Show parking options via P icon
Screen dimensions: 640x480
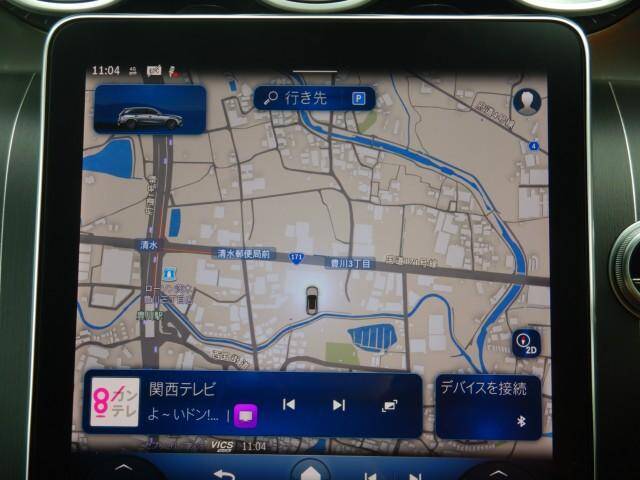(358, 98)
